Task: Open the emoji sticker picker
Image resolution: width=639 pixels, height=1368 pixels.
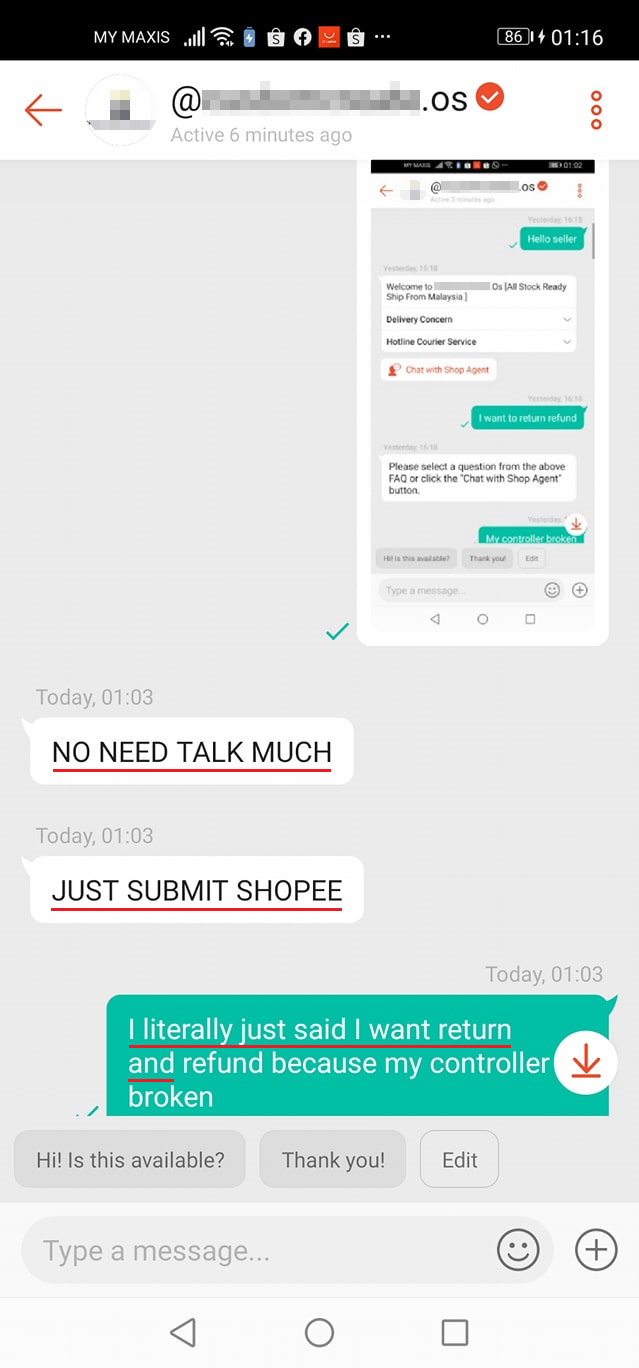Action: [518, 1250]
